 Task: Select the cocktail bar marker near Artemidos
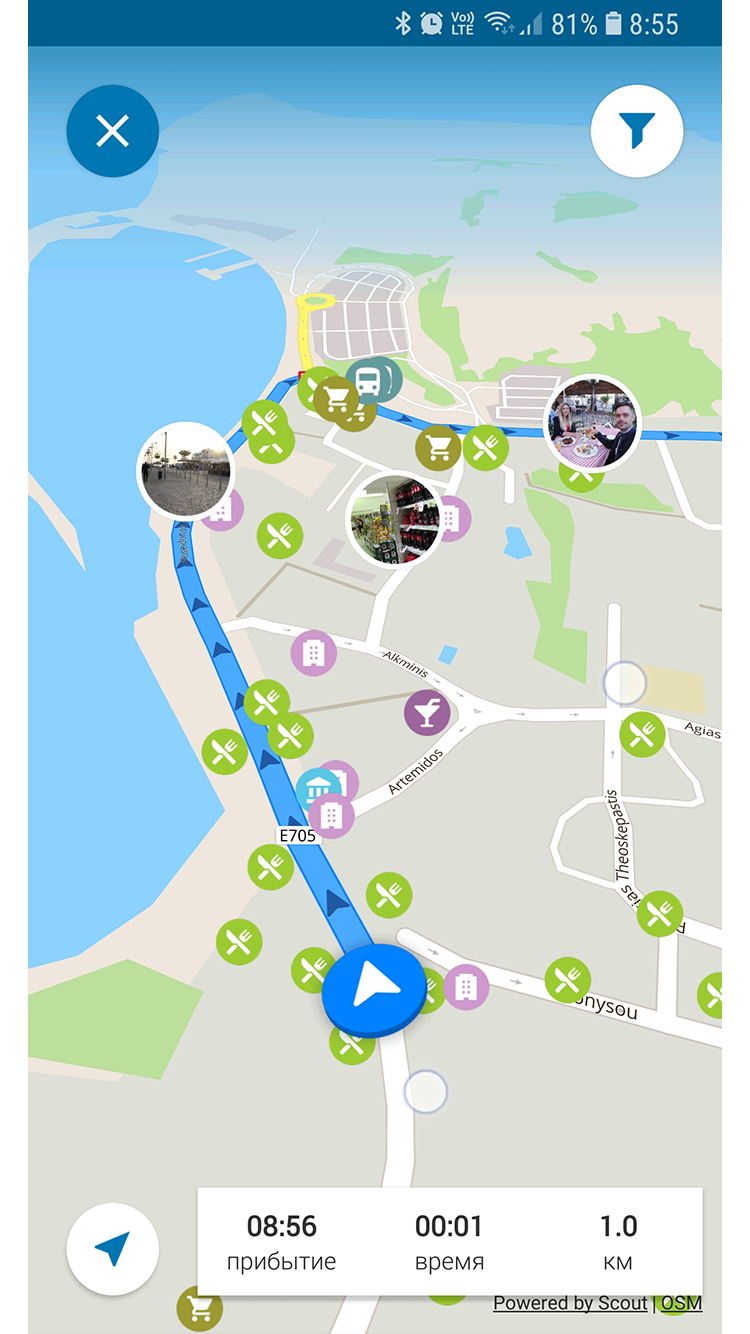[427, 713]
